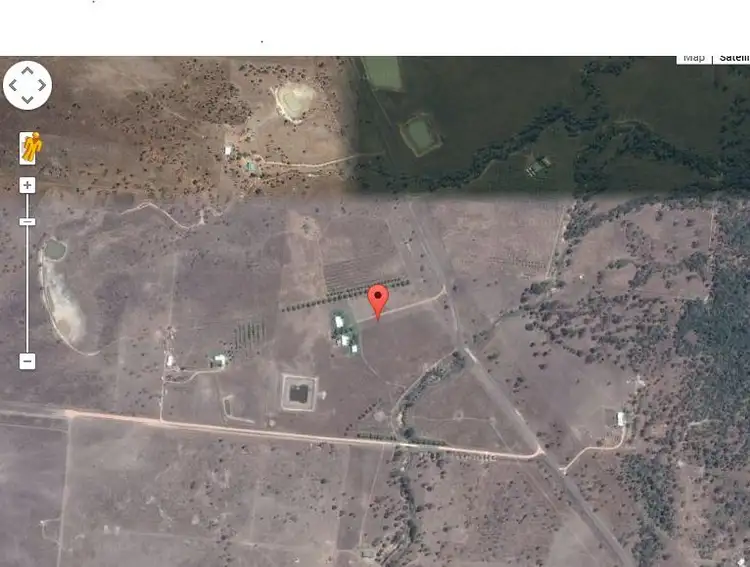The height and width of the screenshot is (567, 750).
Task: Tap the Street View pegman icon
Action: click(29, 148)
